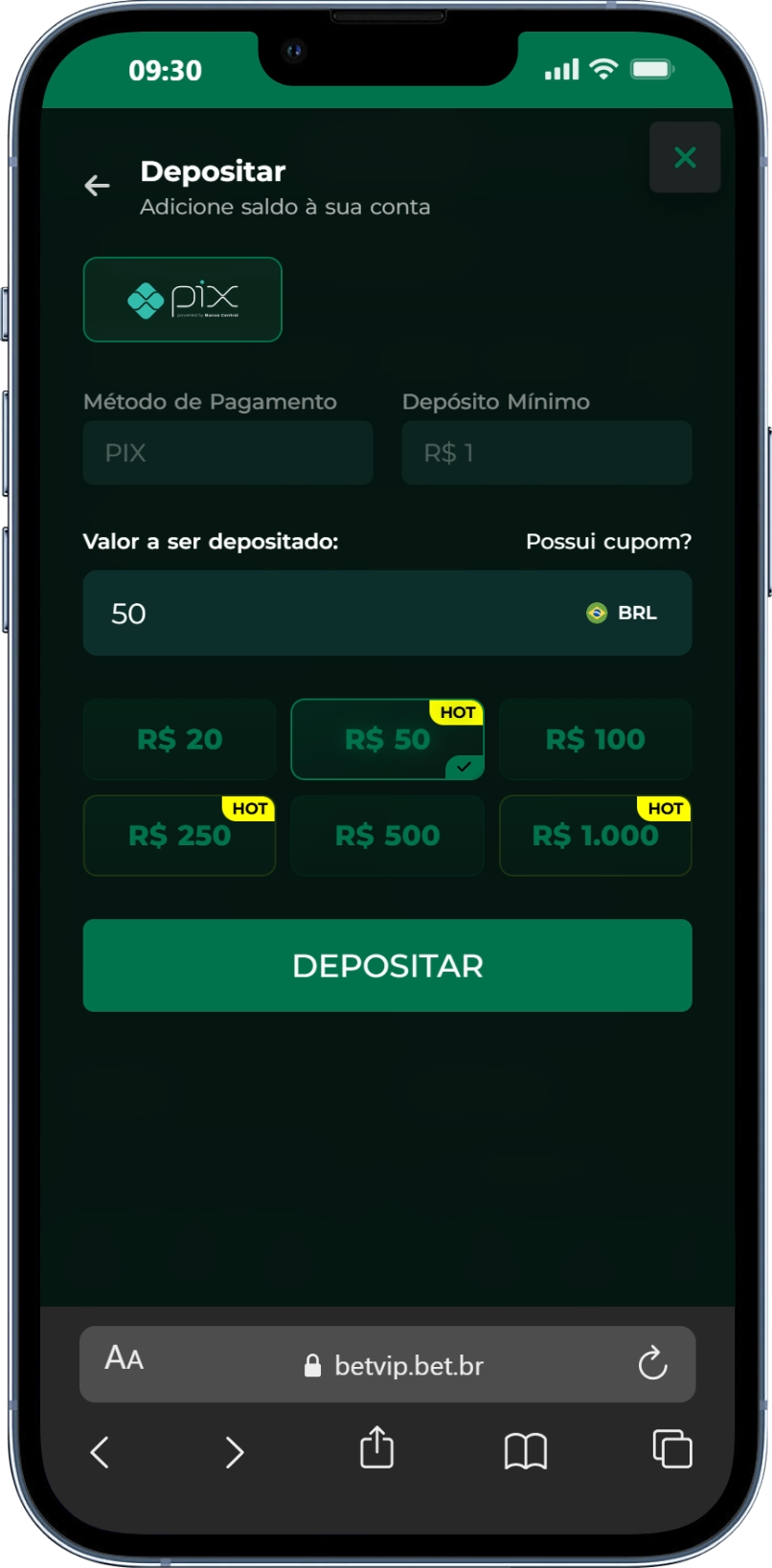The width and height of the screenshot is (772, 1568).
Task: Choose the R$ 20 amount
Action: [180, 739]
